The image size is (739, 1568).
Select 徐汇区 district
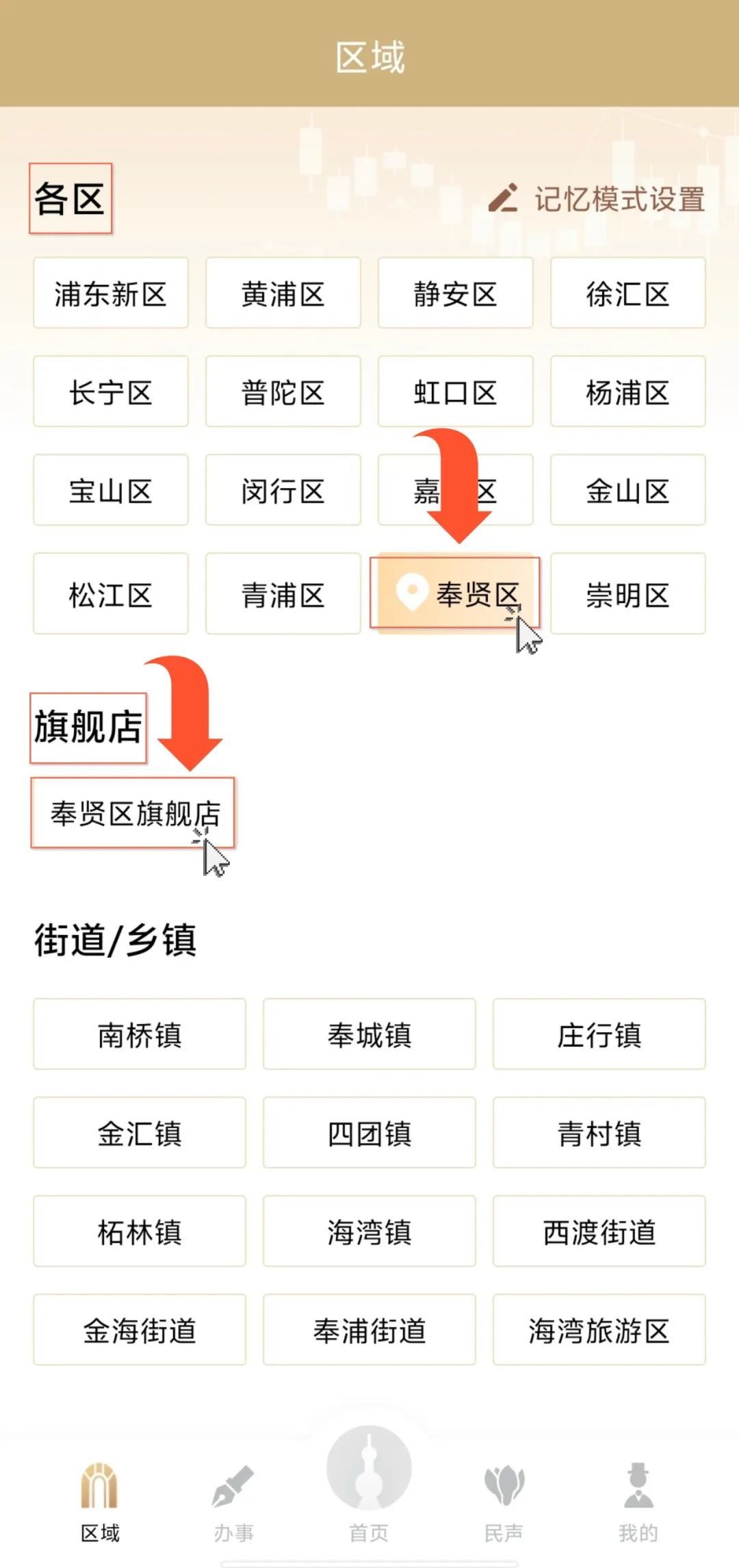628,294
